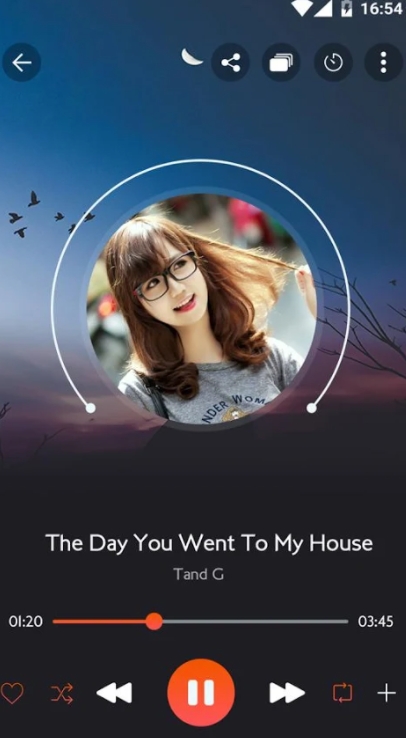
Task: Skip to the next track
Action: [287, 693]
